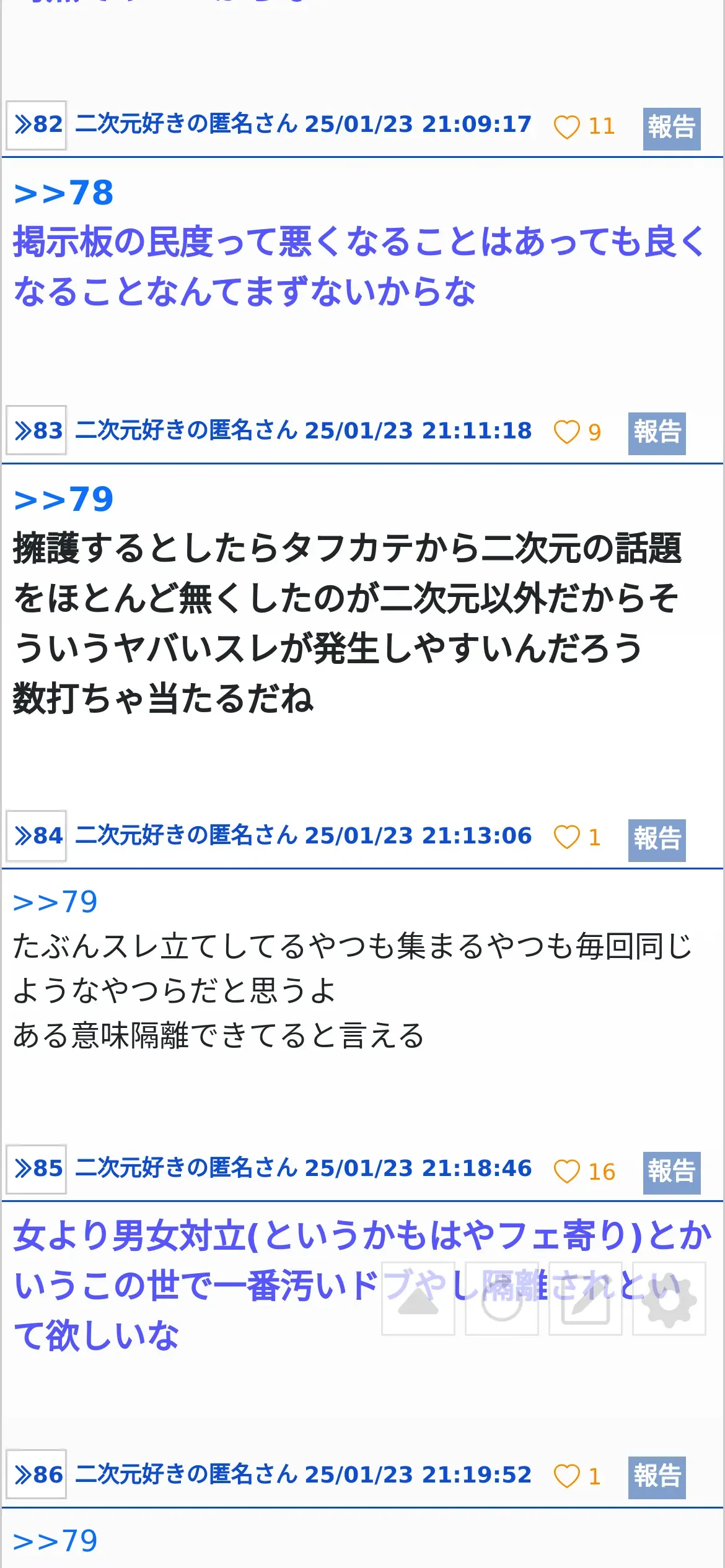The height and width of the screenshot is (1568, 725).
Task: Like post 84 with its heart icon
Action: click(566, 837)
